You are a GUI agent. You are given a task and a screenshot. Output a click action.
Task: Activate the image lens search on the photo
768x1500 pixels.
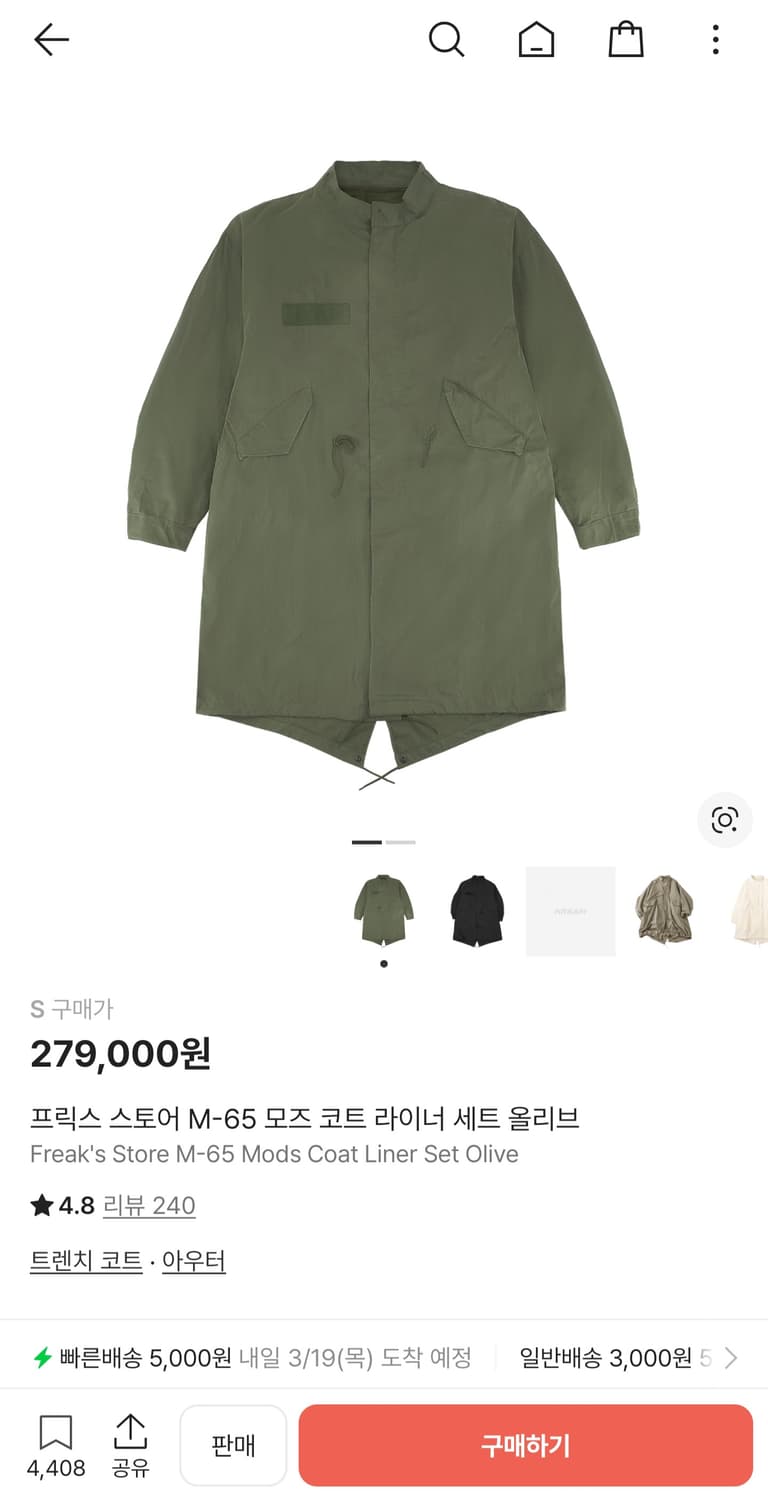[x=724, y=820]
